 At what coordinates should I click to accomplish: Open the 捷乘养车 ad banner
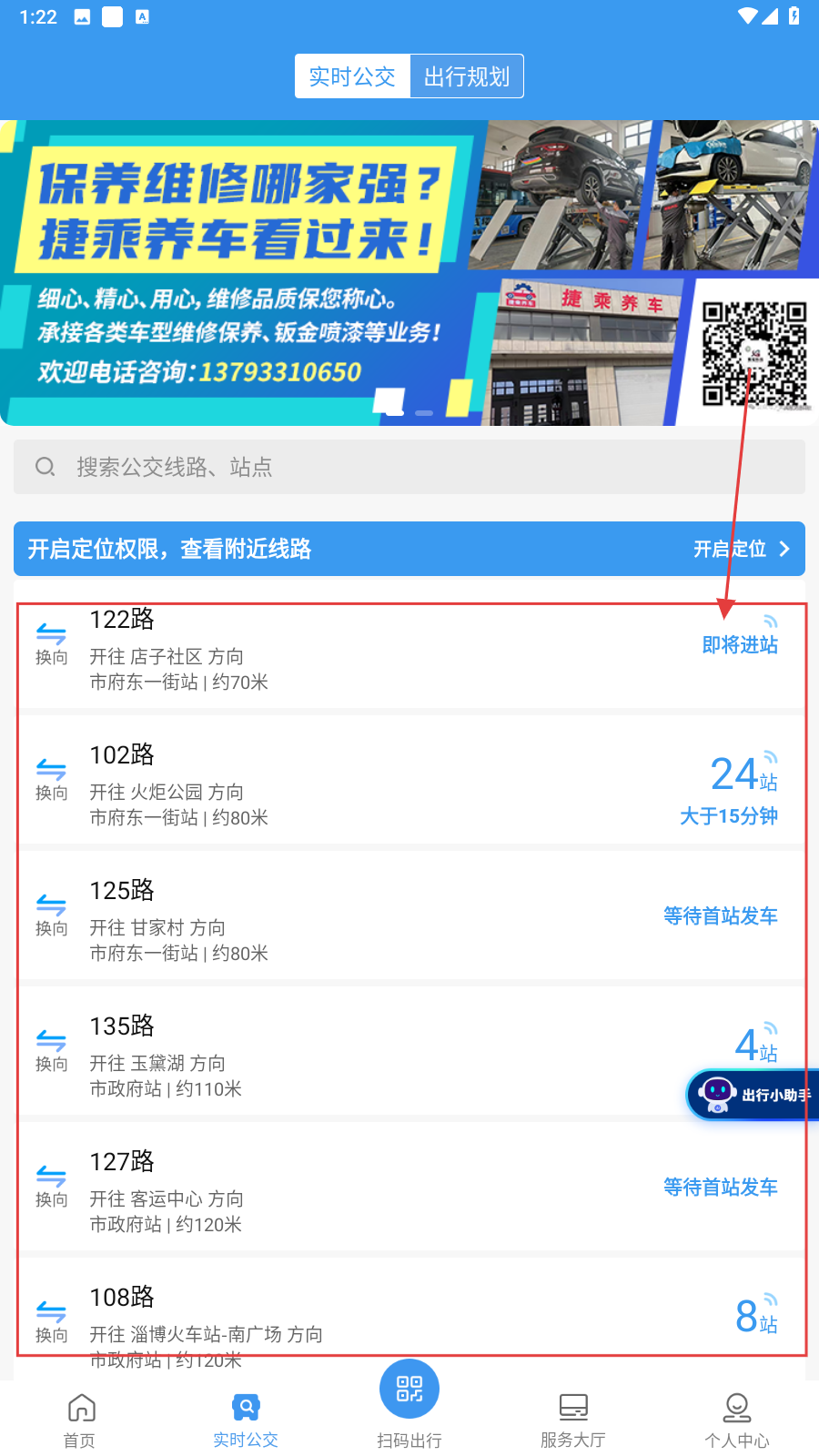409,273
